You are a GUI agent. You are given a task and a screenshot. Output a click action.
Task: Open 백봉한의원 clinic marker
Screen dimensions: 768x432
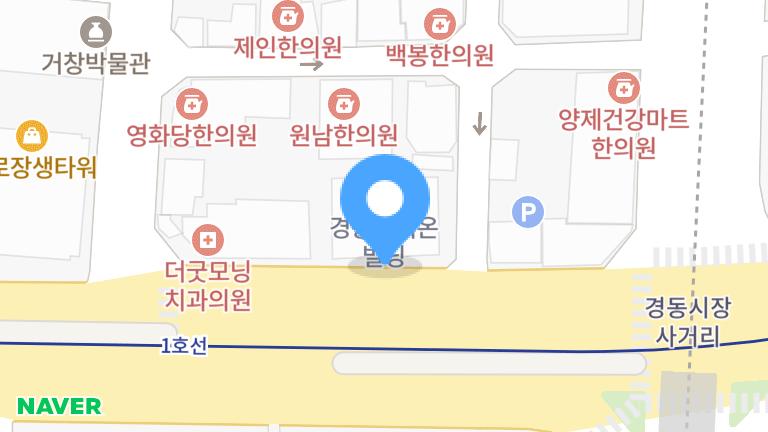click(439, 23)
